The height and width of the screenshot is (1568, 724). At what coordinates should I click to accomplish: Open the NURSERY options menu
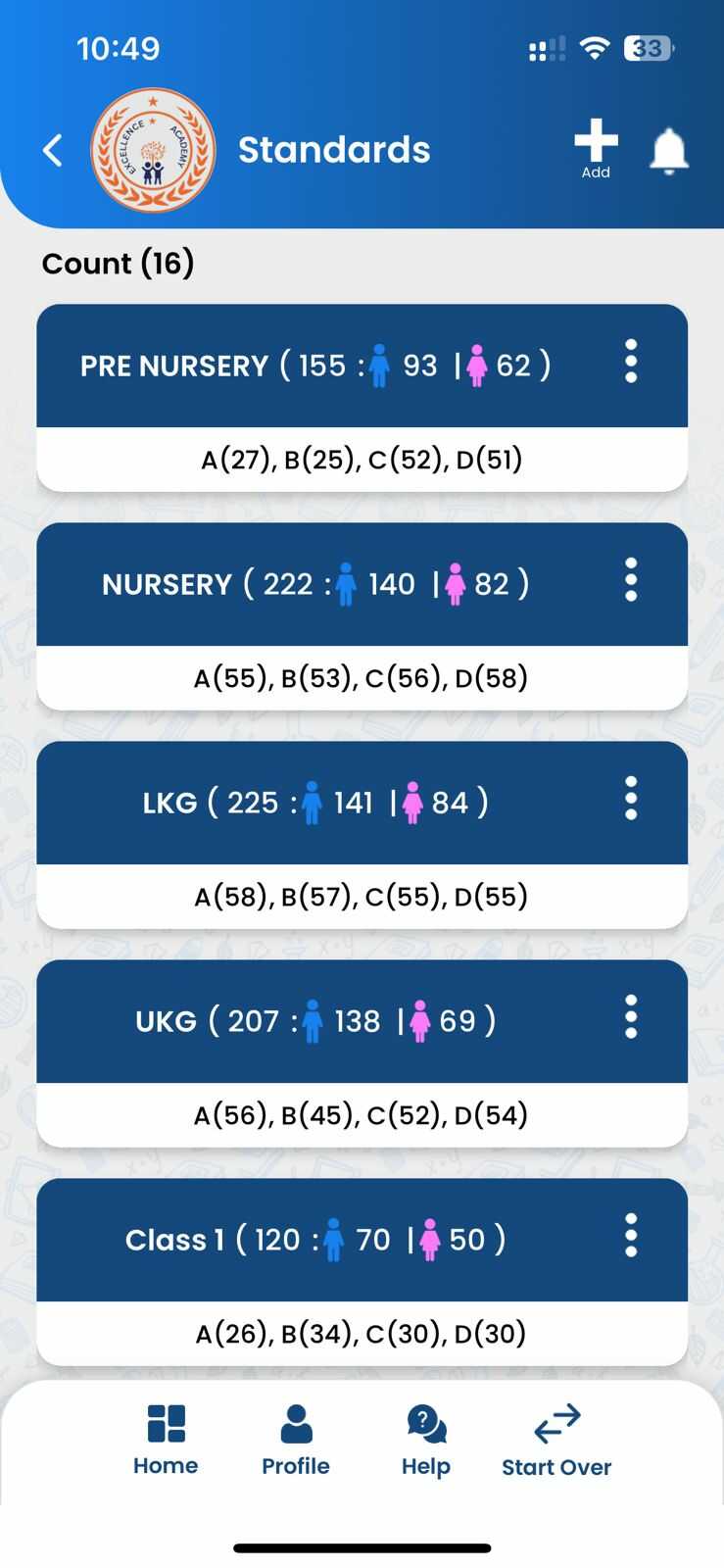tap(631, 580)
